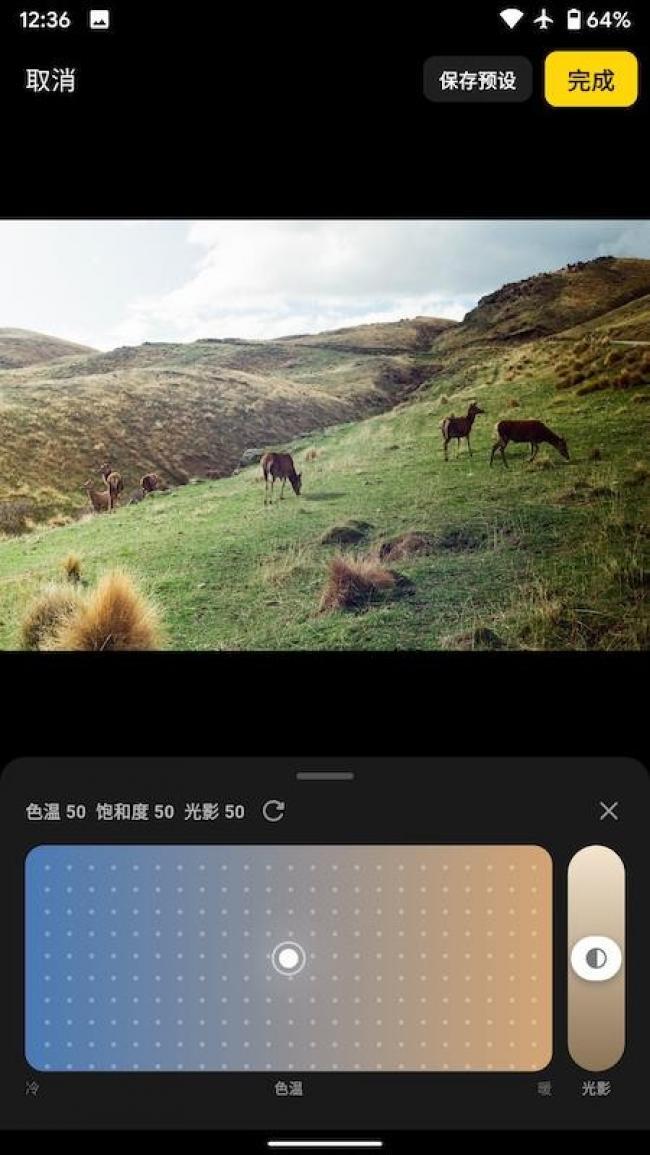Tap the panel drag handle

(x=325, y=776)
